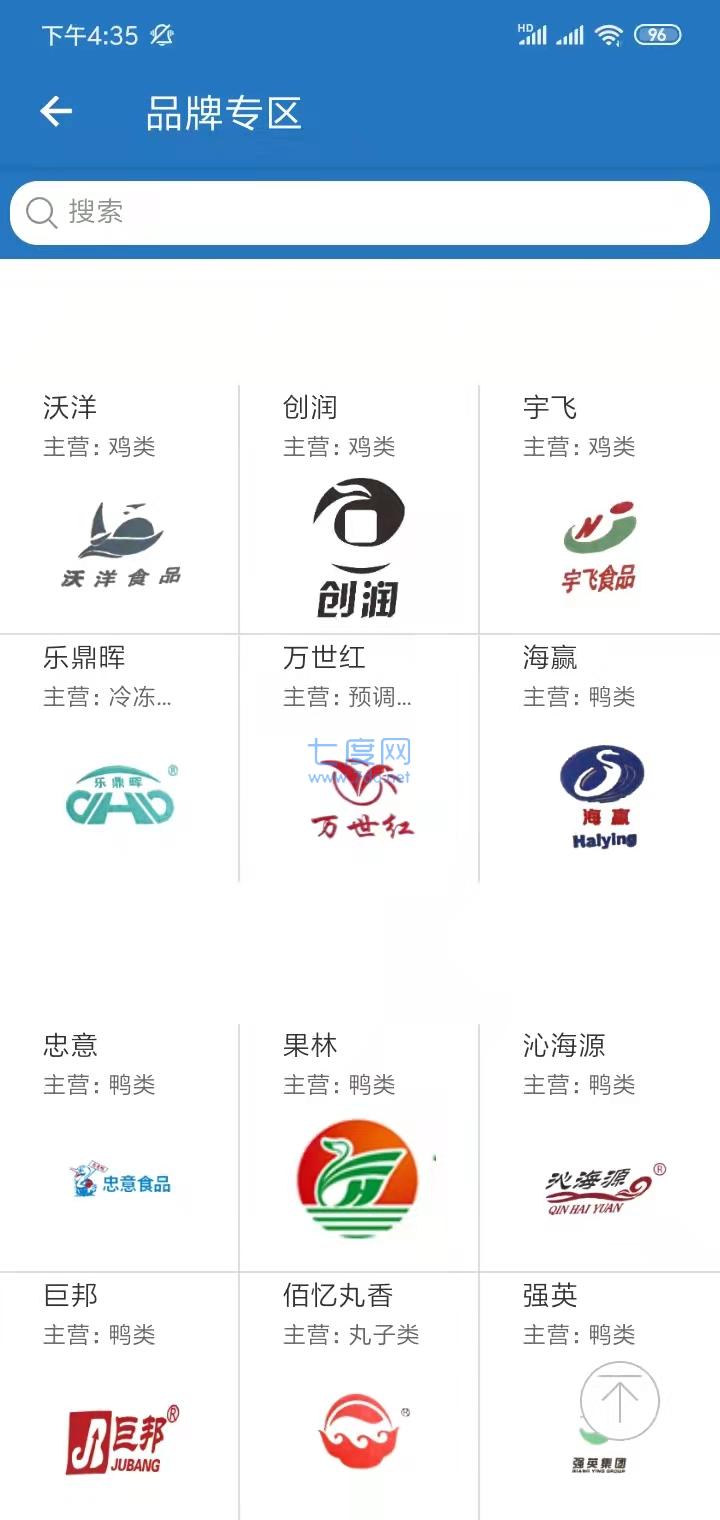
Task: Tap the 沁海源 brand logo
Action: 600,1185
